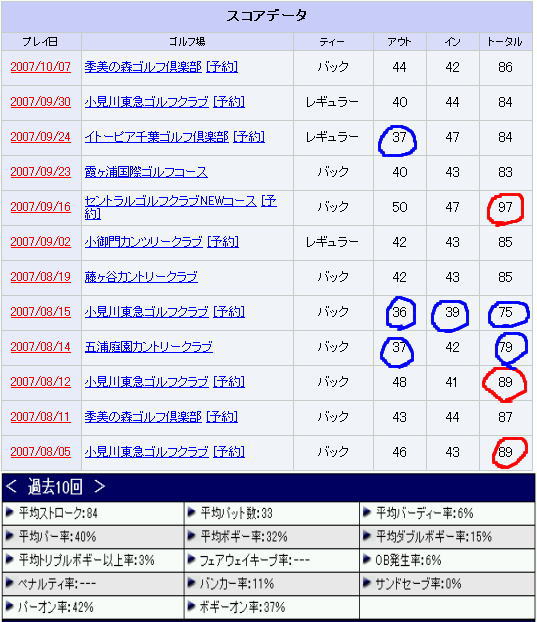Open セントラルゴルフクラブNEWコース link
The height and width of the screenshot is (622, 537).
(x=171, y=201)
